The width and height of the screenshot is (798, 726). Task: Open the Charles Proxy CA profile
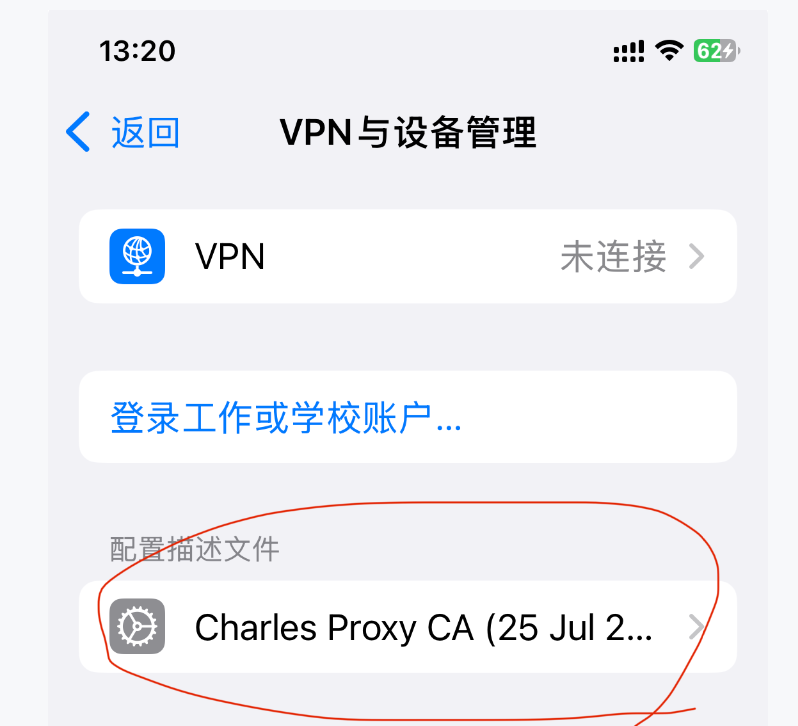pos(407,627)
